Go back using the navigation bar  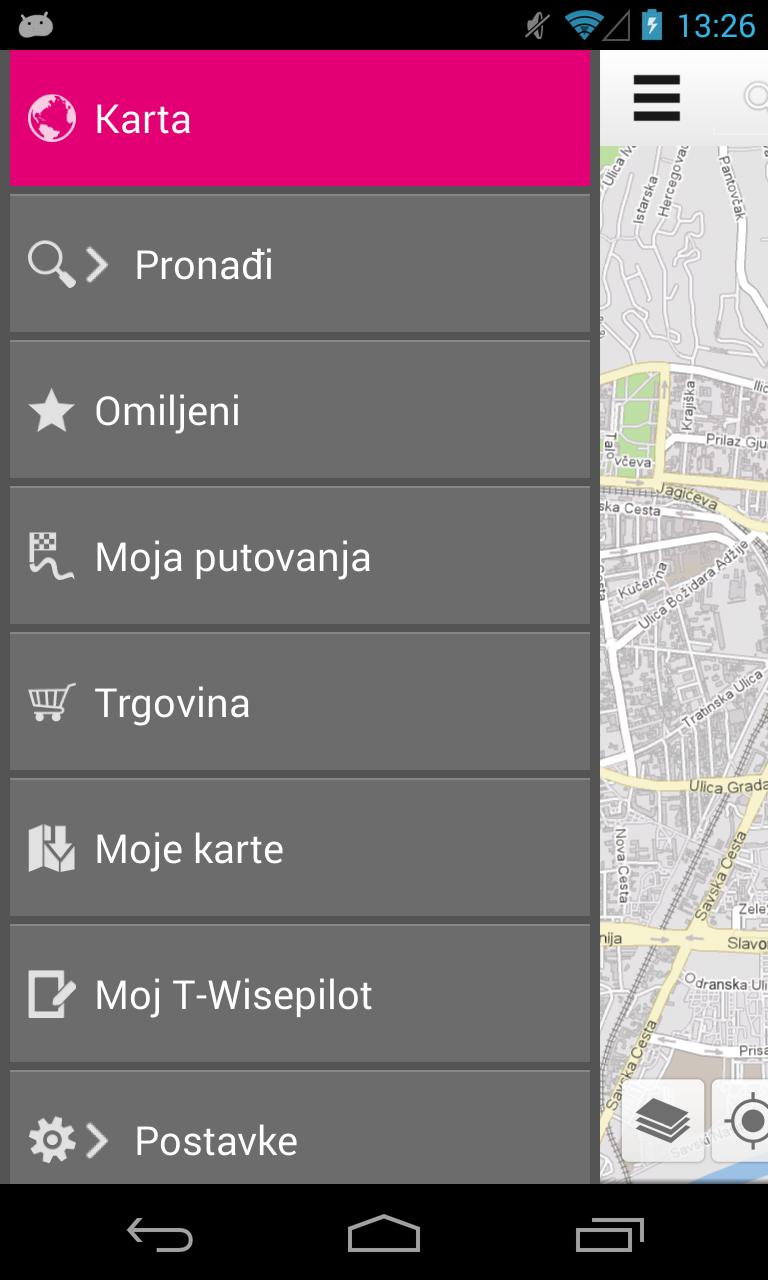[x=160, y=1234]
